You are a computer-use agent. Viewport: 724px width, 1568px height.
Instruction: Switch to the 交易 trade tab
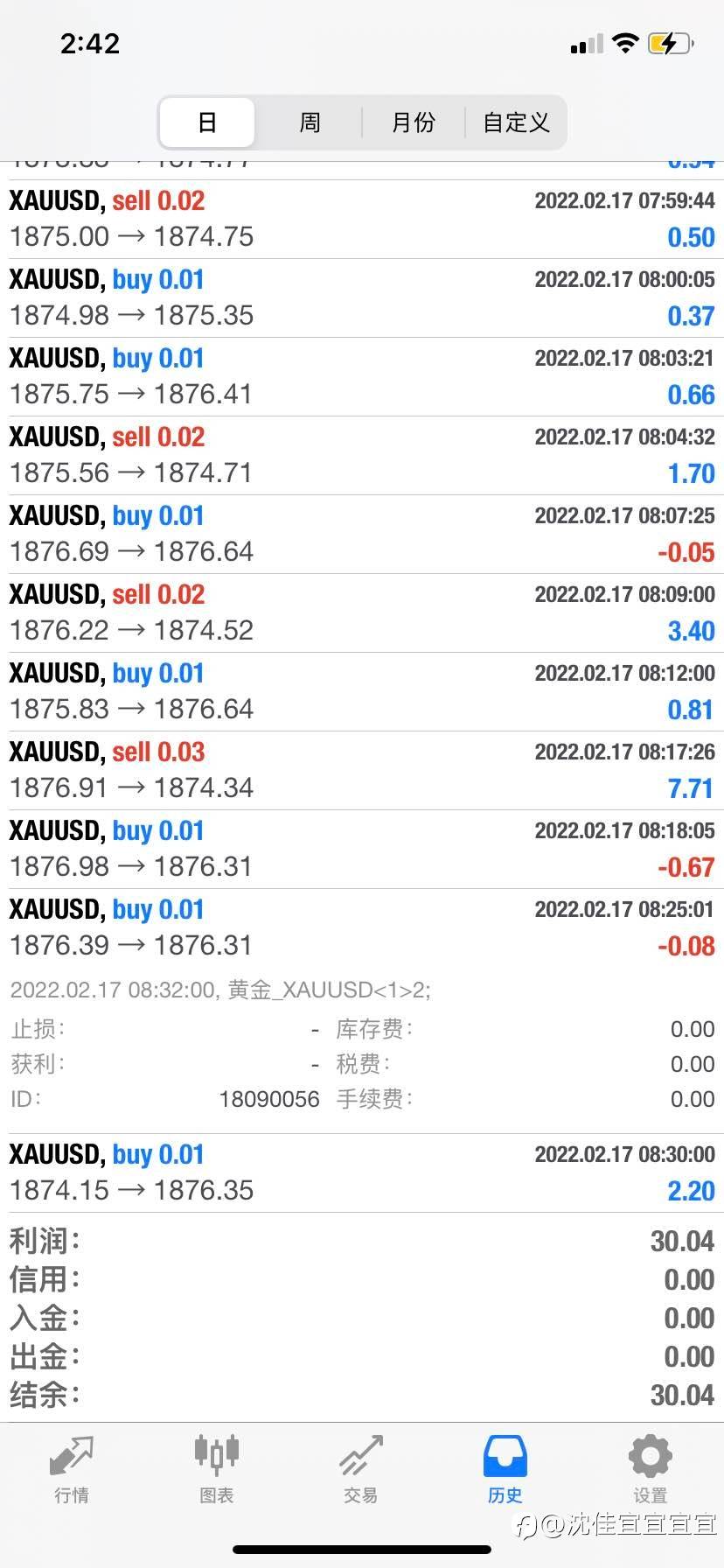(360, 1469)
